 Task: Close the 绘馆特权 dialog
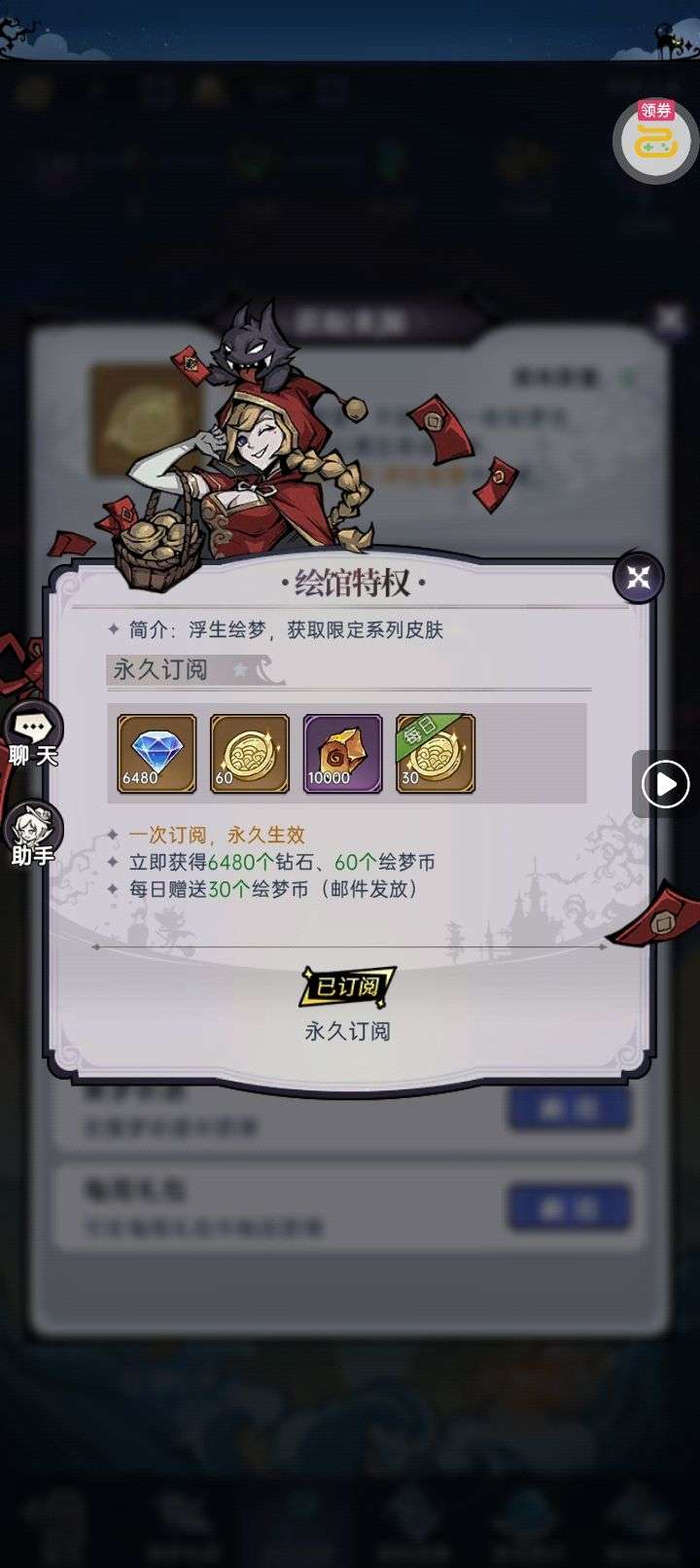point(638,578)
